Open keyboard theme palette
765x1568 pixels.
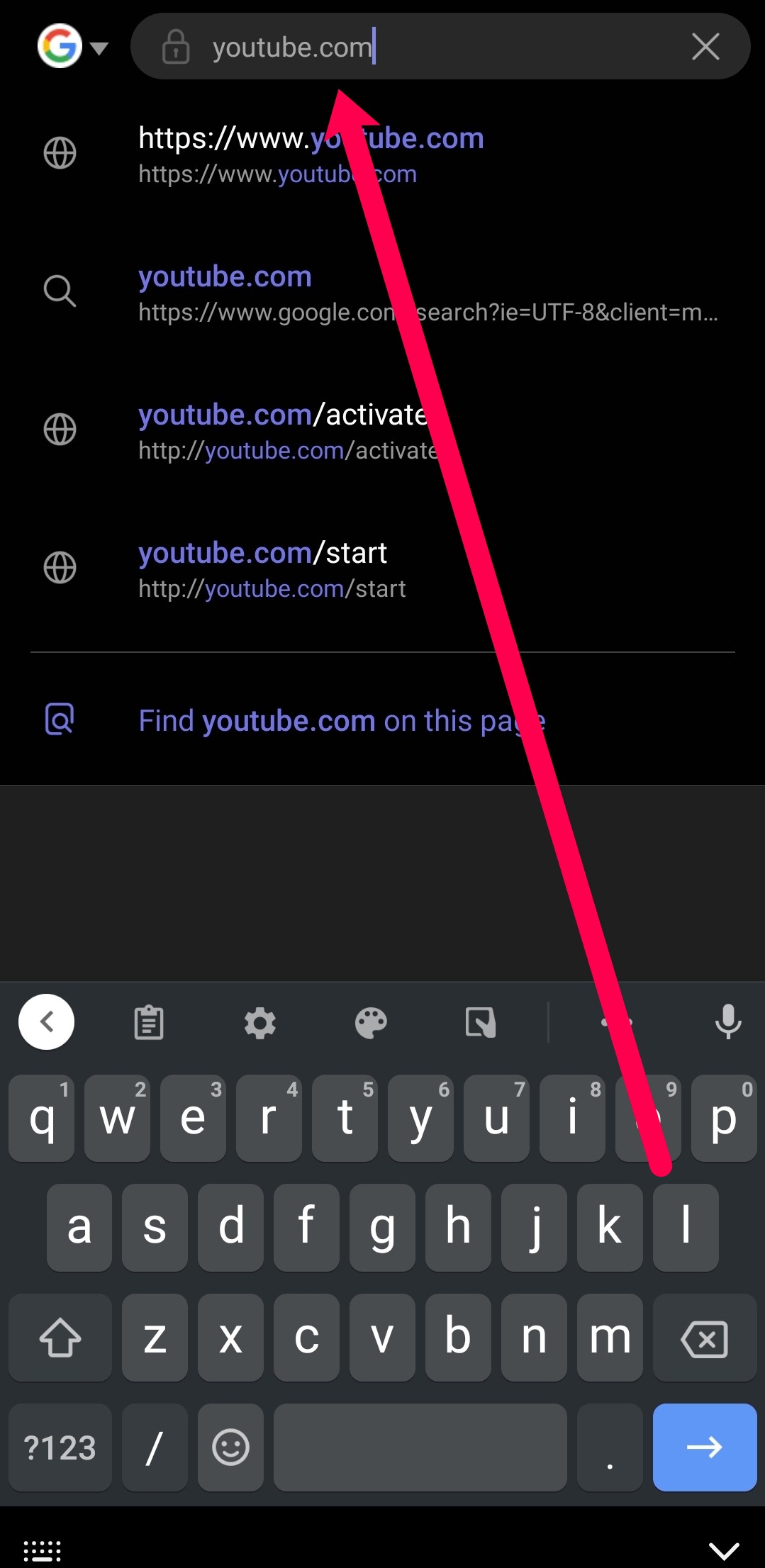coord(371,1022)
